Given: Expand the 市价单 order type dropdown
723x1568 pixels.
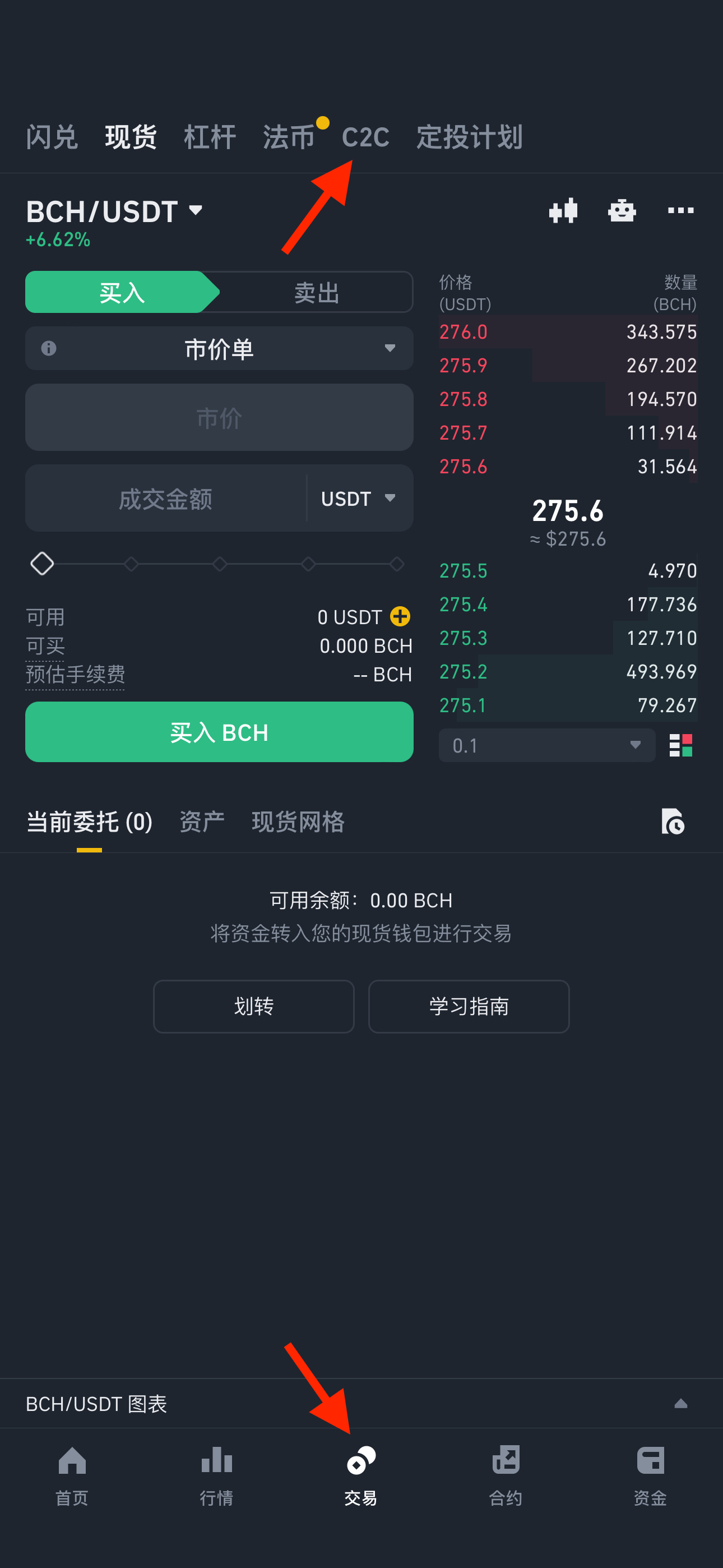Looking at the screenshot, I should (219, 349).
